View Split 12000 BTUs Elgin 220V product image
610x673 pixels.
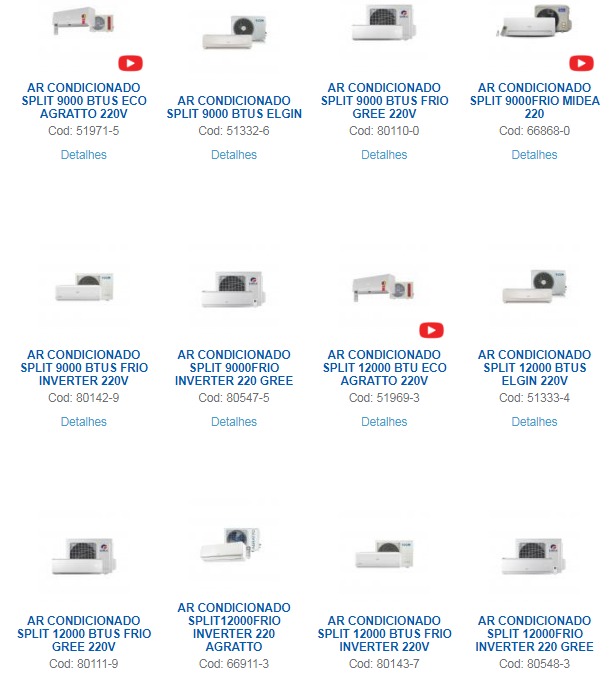pyautogui.click(x=534, y=286)
